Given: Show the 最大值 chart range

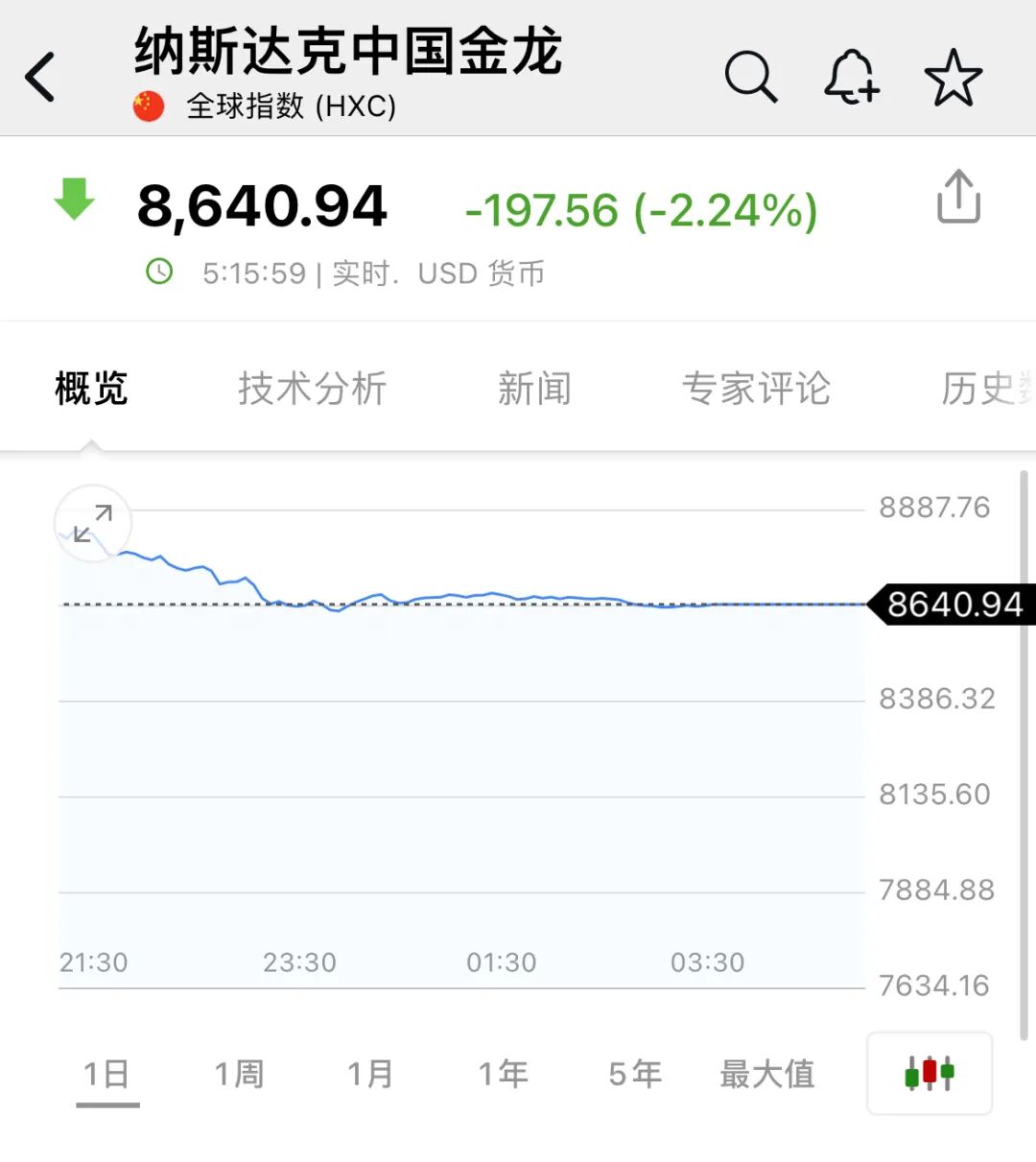Looking at the screenshot, I should click(767, 1074).
